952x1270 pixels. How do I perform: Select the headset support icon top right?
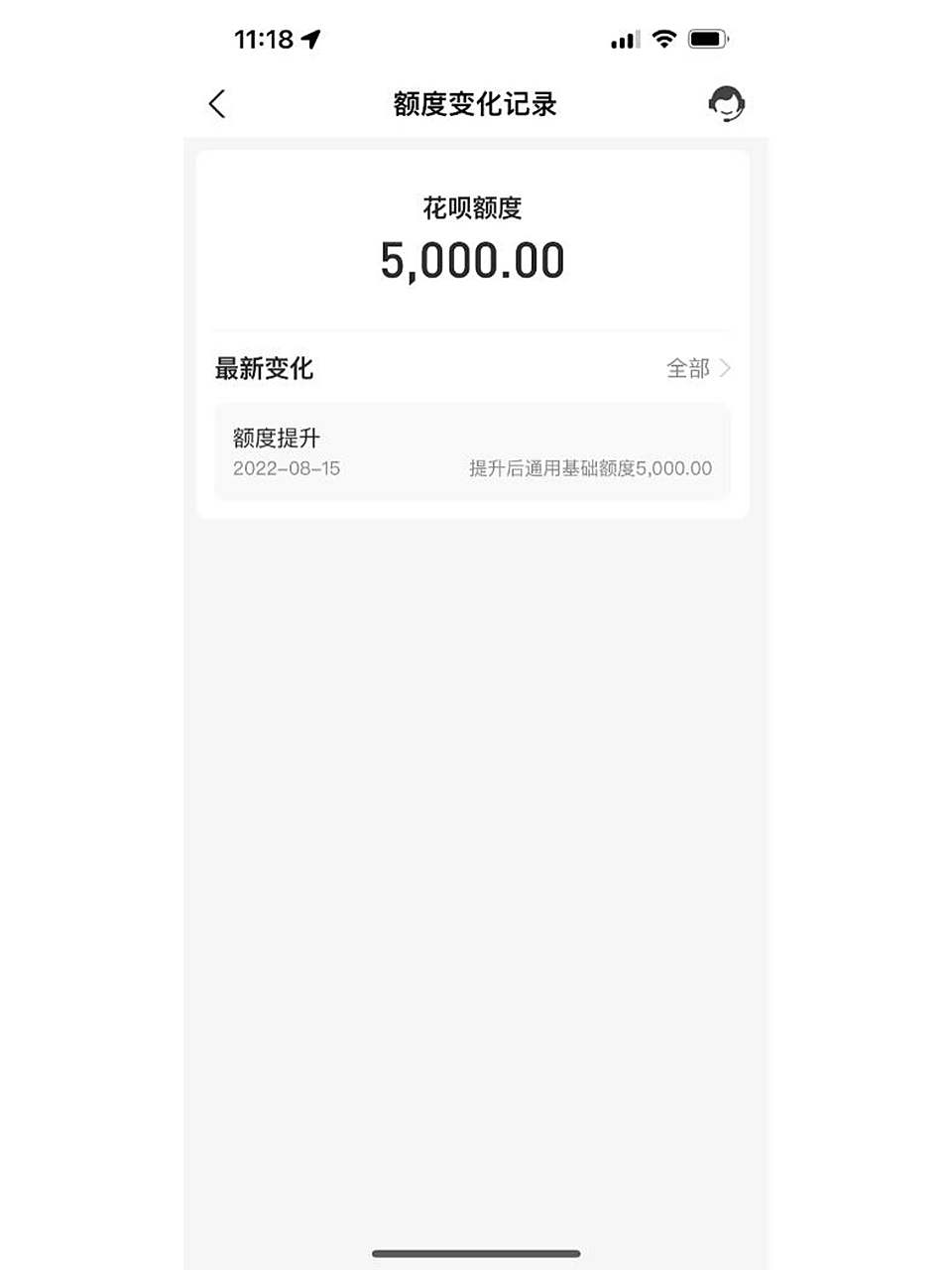(x=727, y=103)
